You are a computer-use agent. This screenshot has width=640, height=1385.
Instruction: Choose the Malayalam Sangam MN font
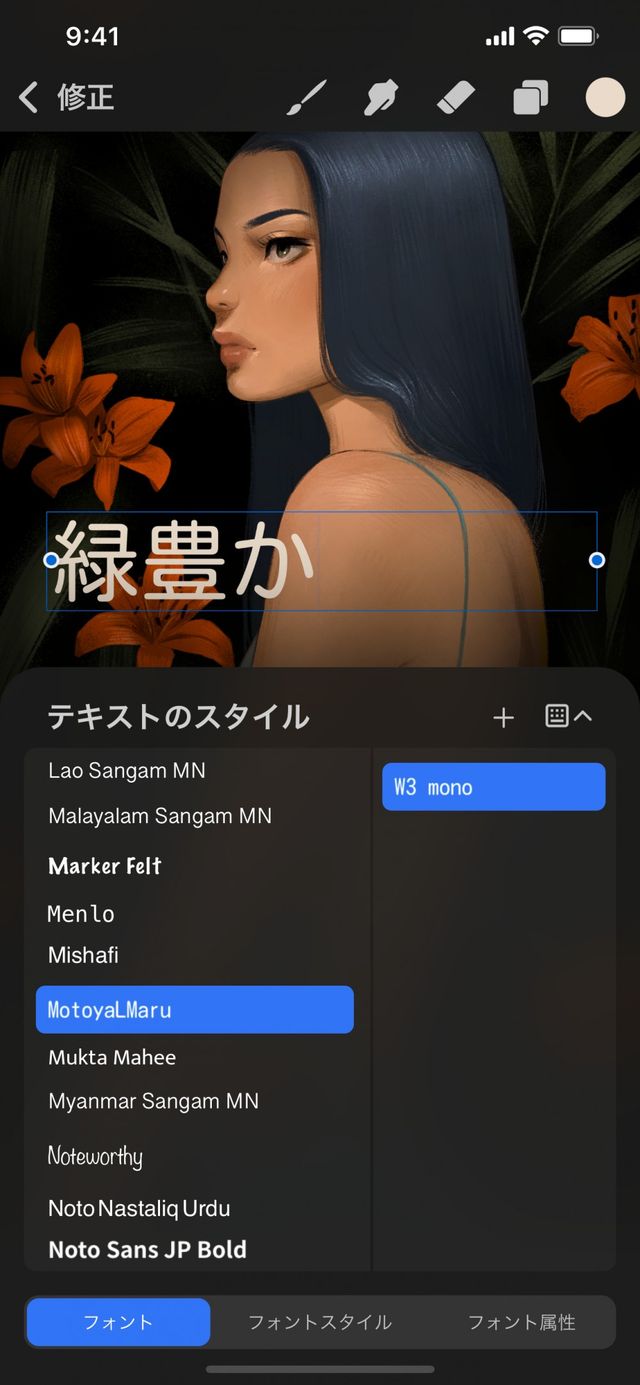tap(160, 816)
